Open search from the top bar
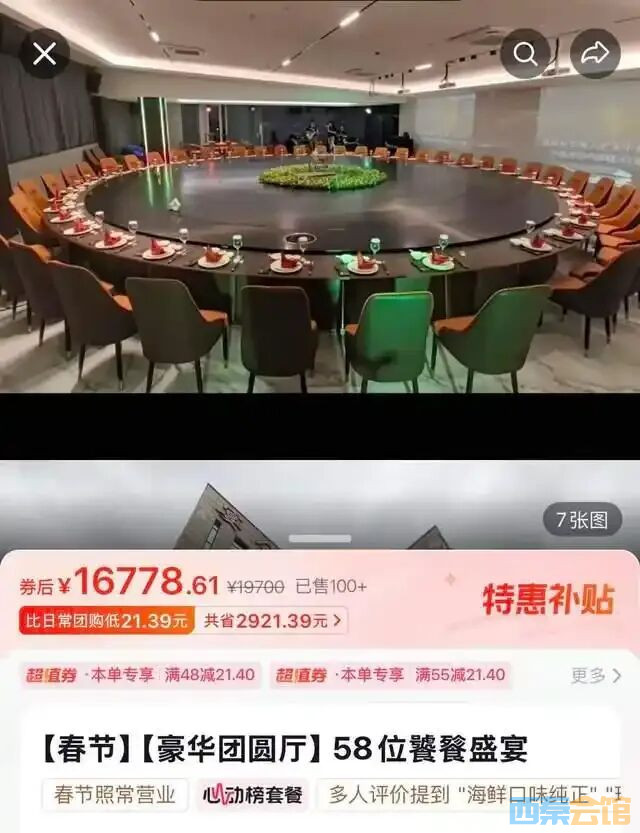 tap(525, 54)
